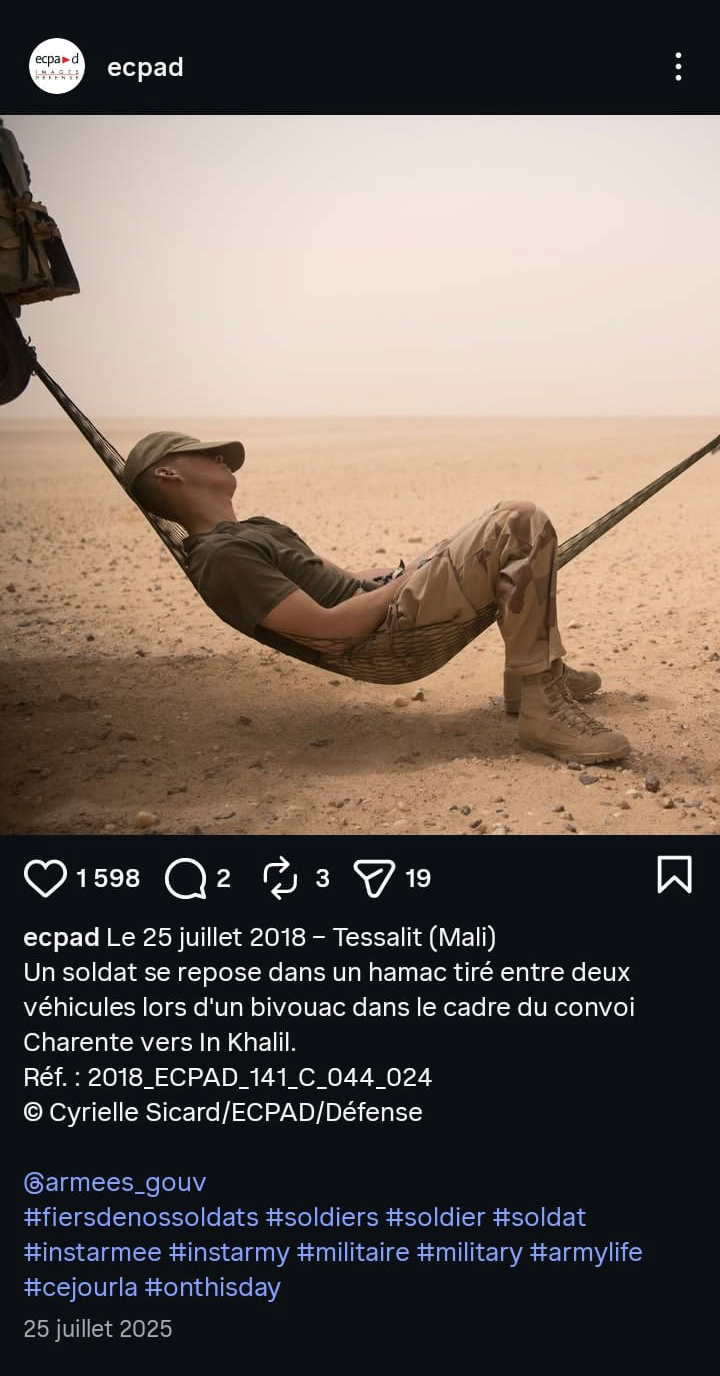
Task: Open the #instarmee hashtag
Action: [92, 1252]
